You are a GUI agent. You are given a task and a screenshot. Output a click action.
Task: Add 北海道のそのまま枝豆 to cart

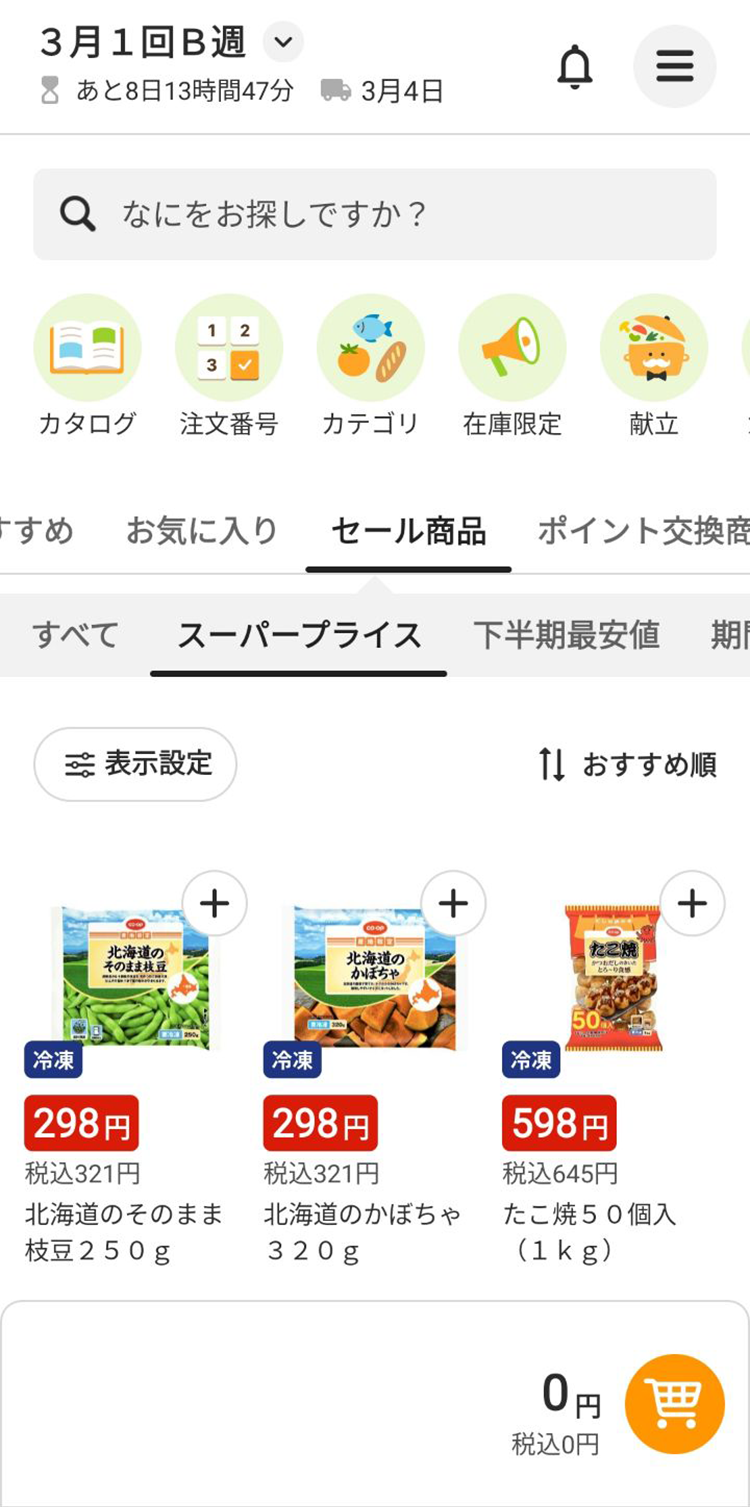pos(213,903)
